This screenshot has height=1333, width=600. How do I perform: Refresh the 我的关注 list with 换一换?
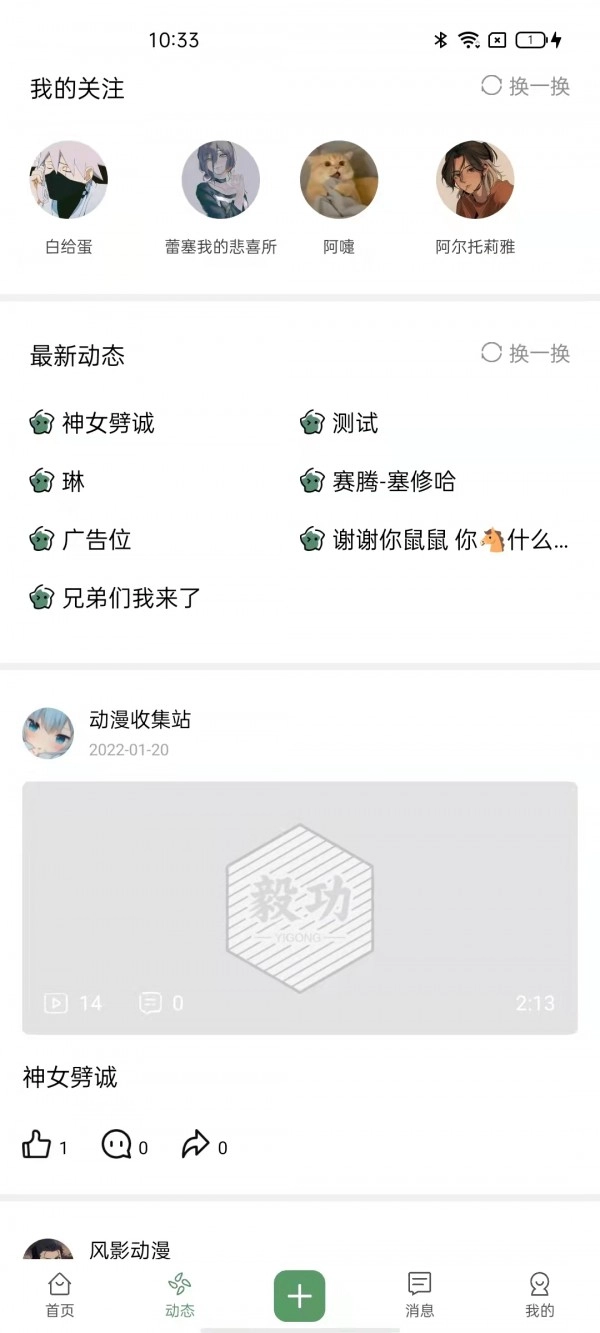tap(526, 86)
